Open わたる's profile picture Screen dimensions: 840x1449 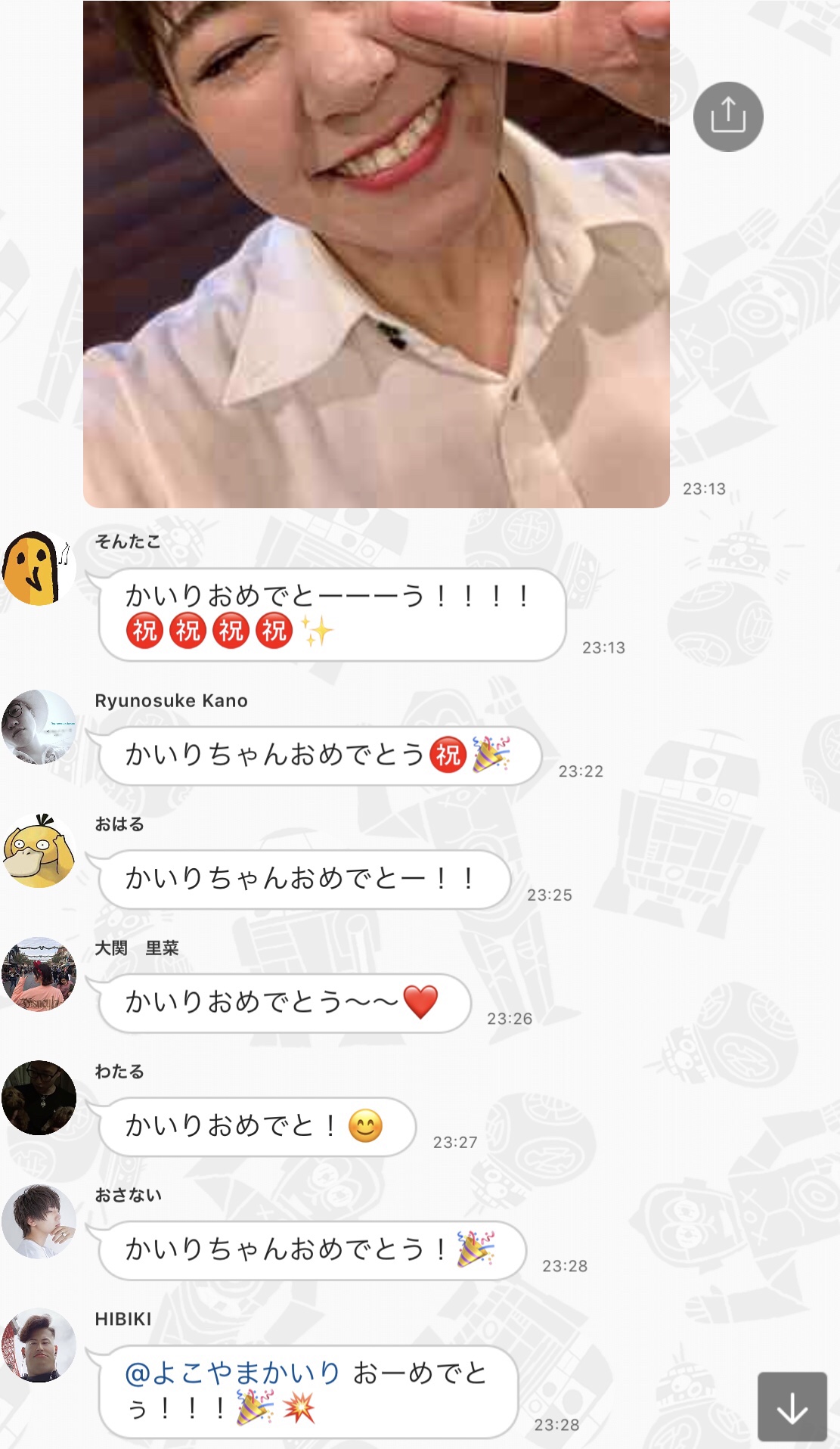click(x=39, y=1097)
